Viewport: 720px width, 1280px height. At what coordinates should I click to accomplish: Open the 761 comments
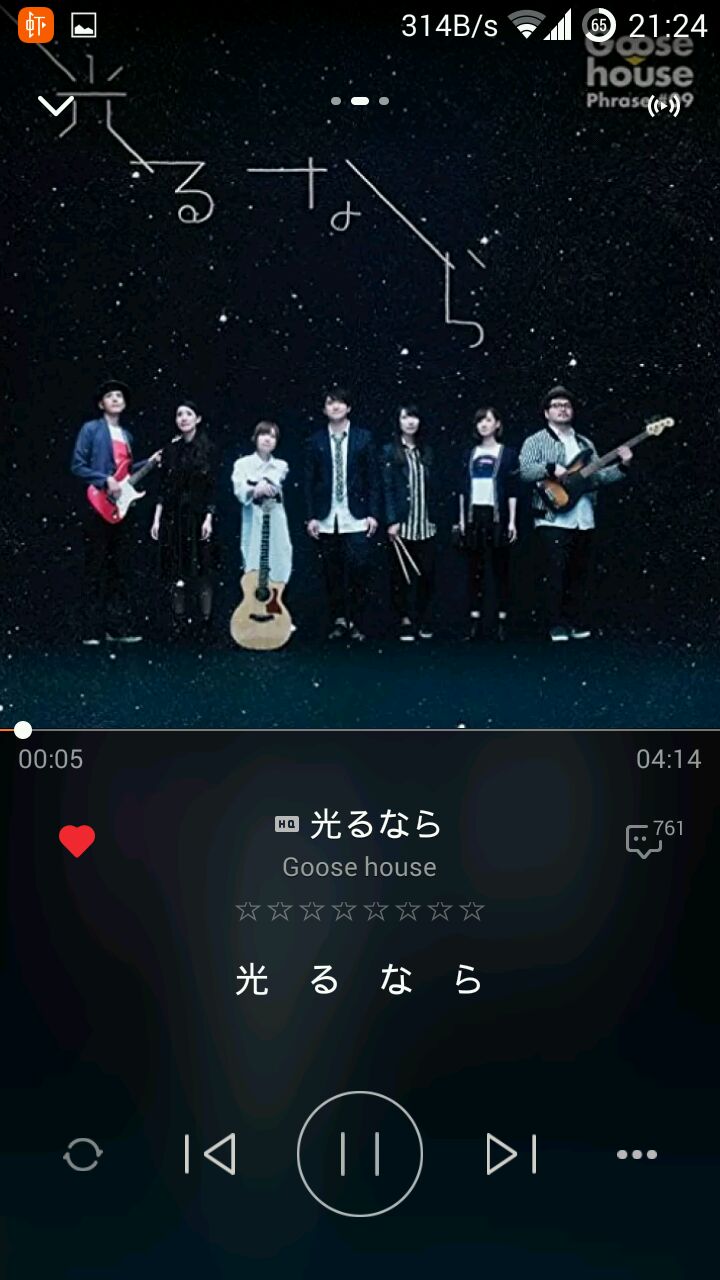[x=645, y=841]
